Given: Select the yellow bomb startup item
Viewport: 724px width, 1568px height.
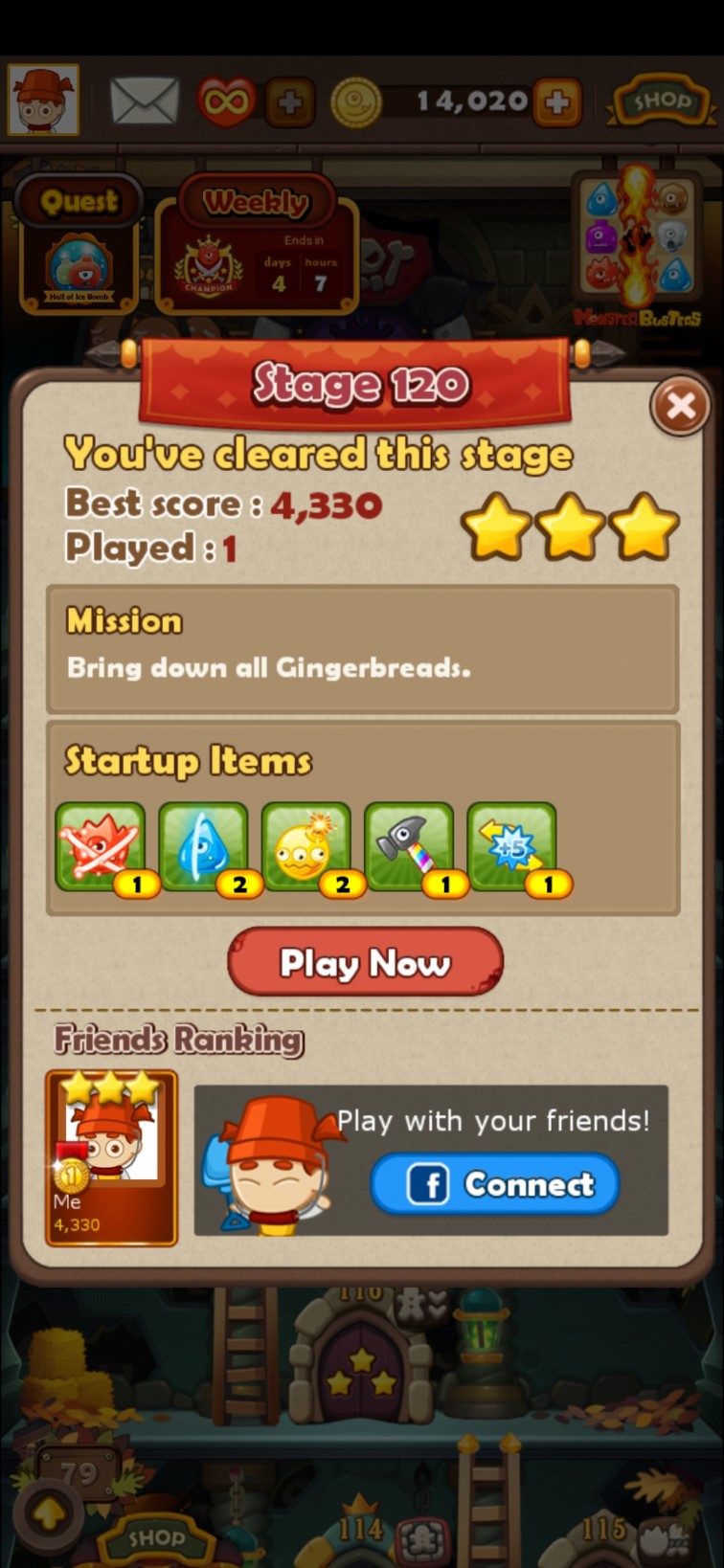Looking at the screenshot, I should click(x=305, y=847).
